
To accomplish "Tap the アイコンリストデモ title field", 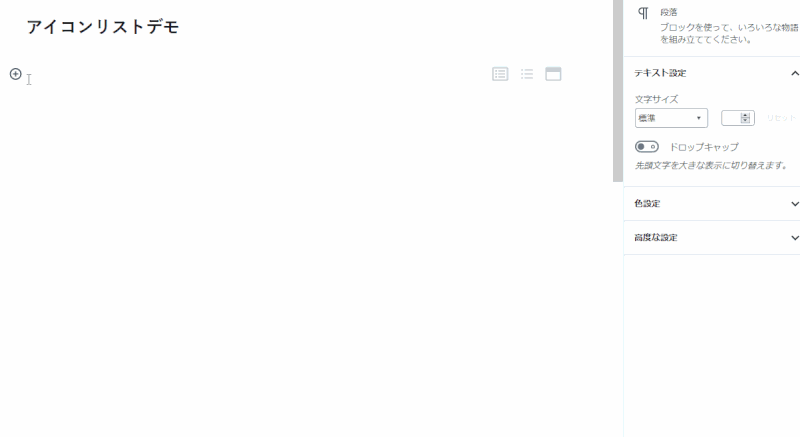I will pos(103,27).
